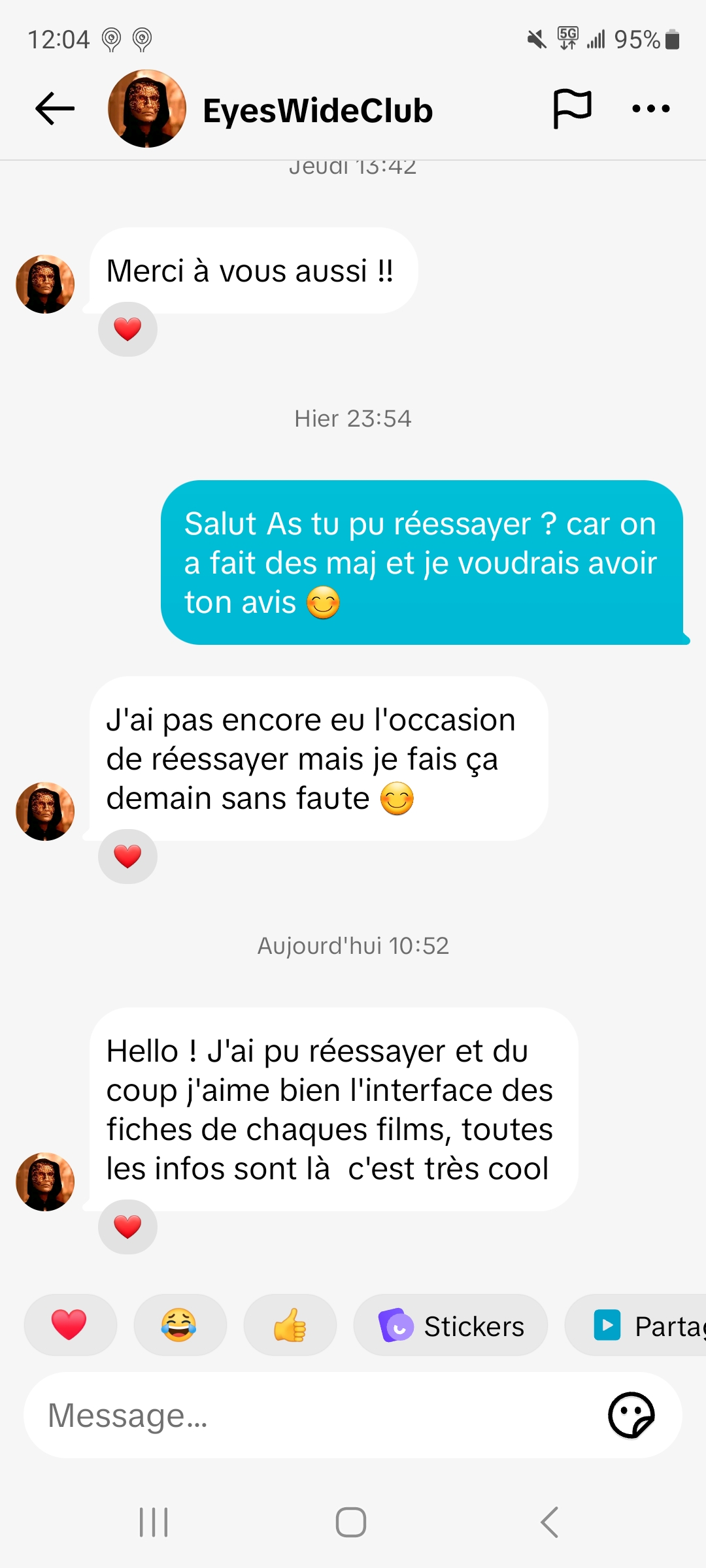Report this conversation with the flag icon

572,109
